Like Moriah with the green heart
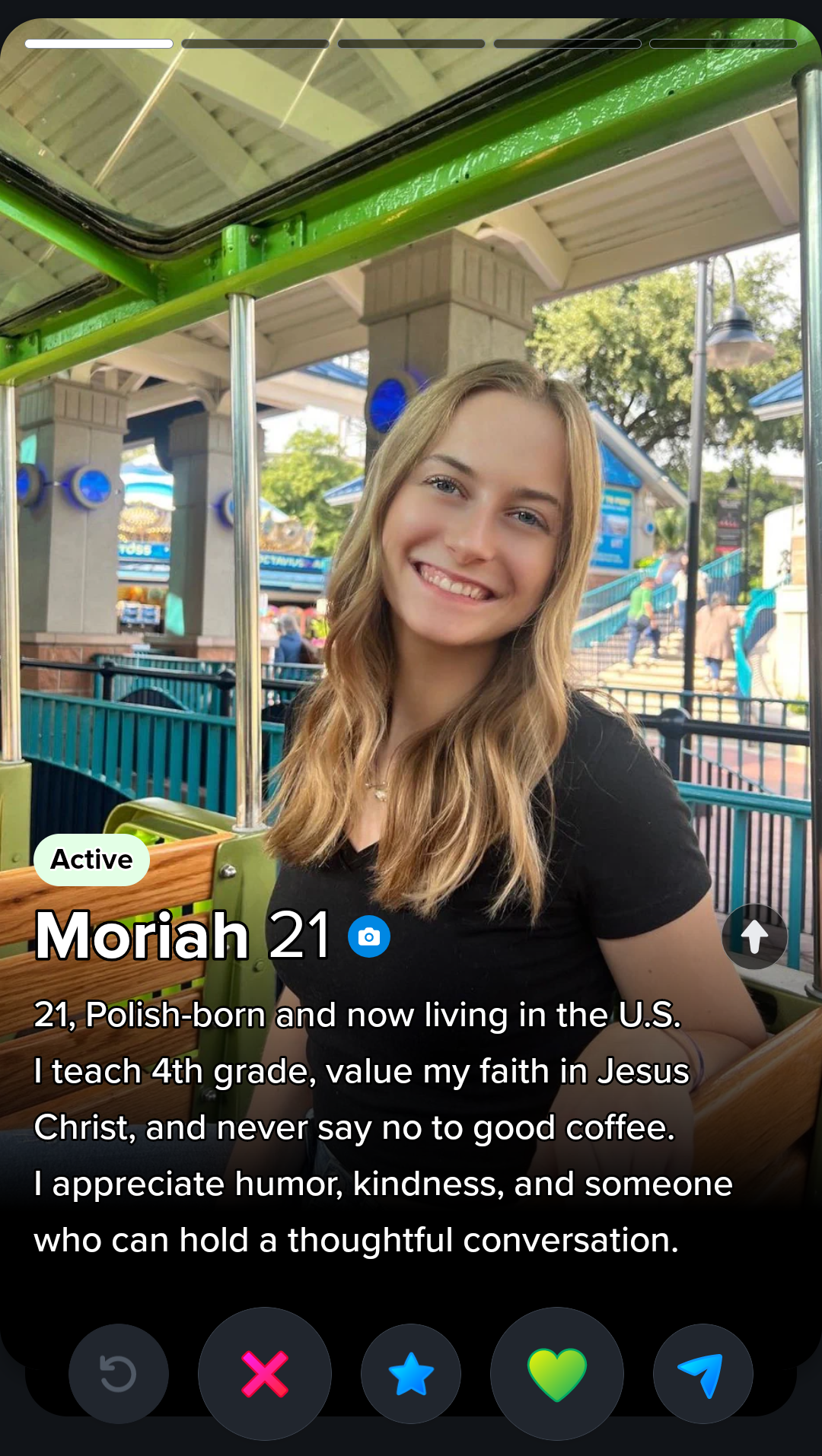The image size is (822, 1456). [x=557, y=1374]
